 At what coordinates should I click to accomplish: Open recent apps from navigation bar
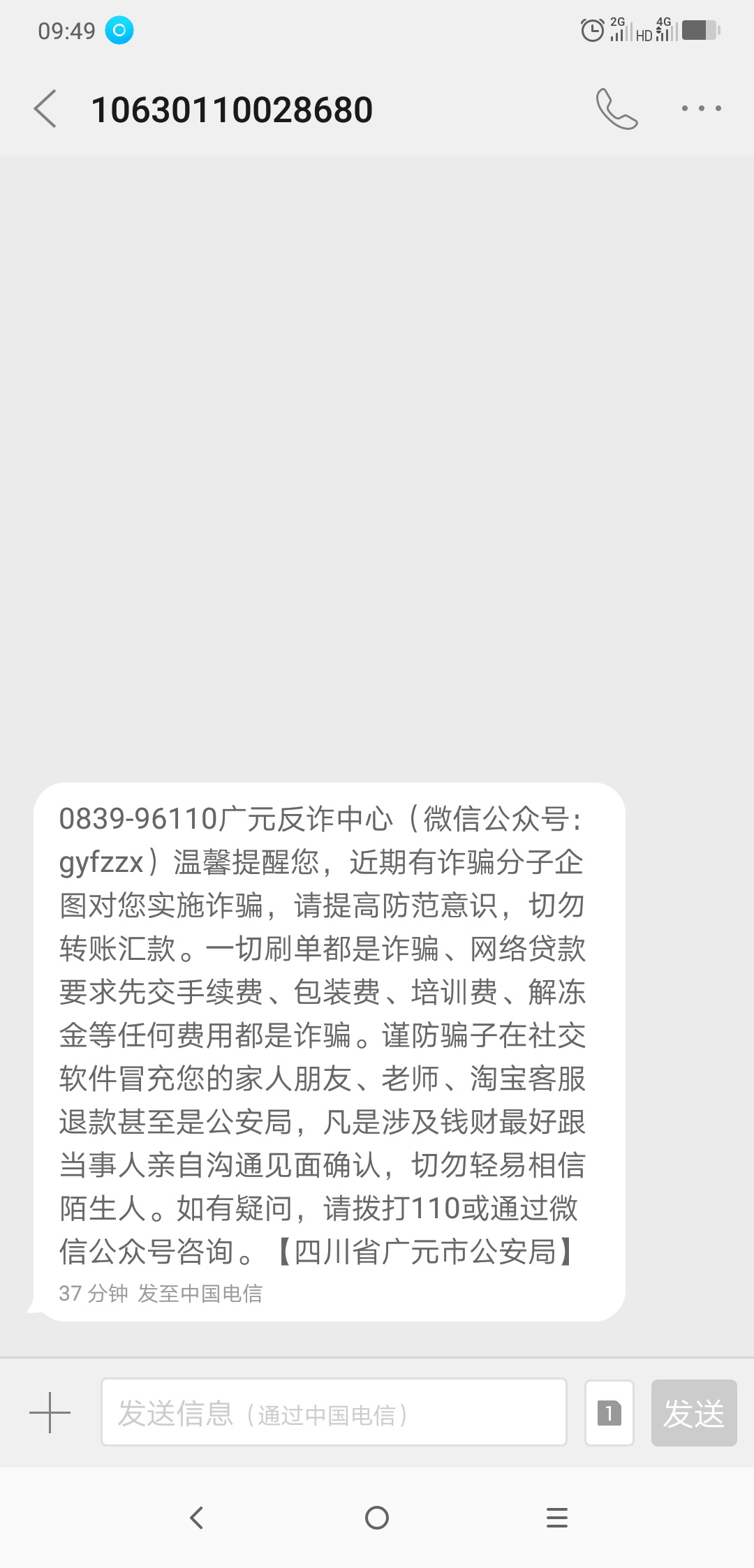[556, 1518]
